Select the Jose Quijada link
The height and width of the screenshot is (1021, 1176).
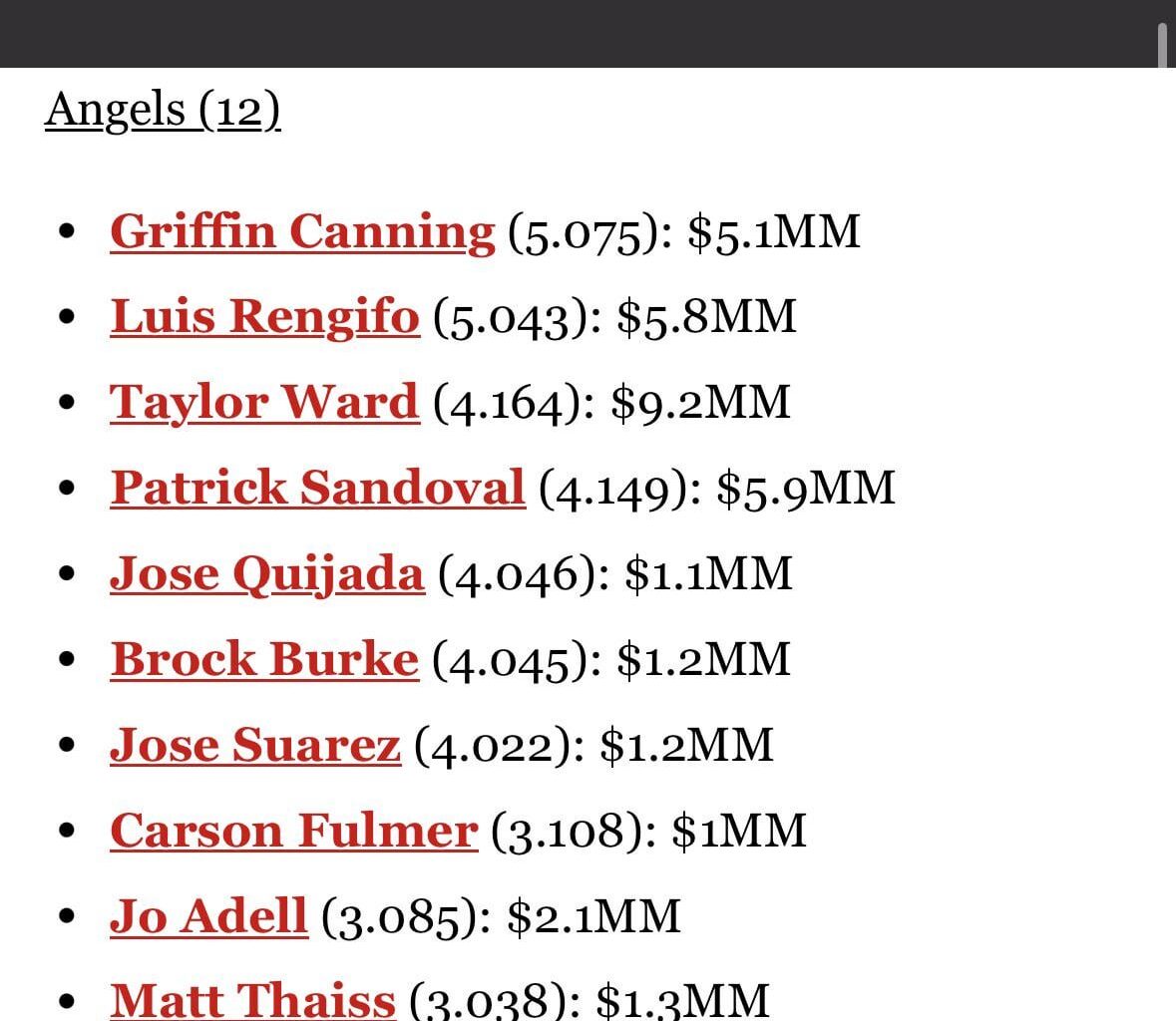(266, 574)
